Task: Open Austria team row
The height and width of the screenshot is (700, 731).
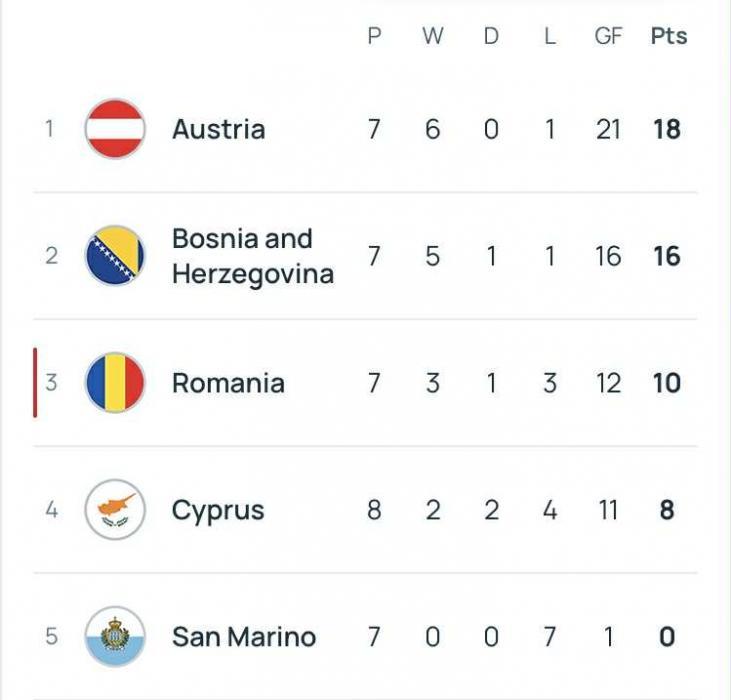Action: (218, 129)
